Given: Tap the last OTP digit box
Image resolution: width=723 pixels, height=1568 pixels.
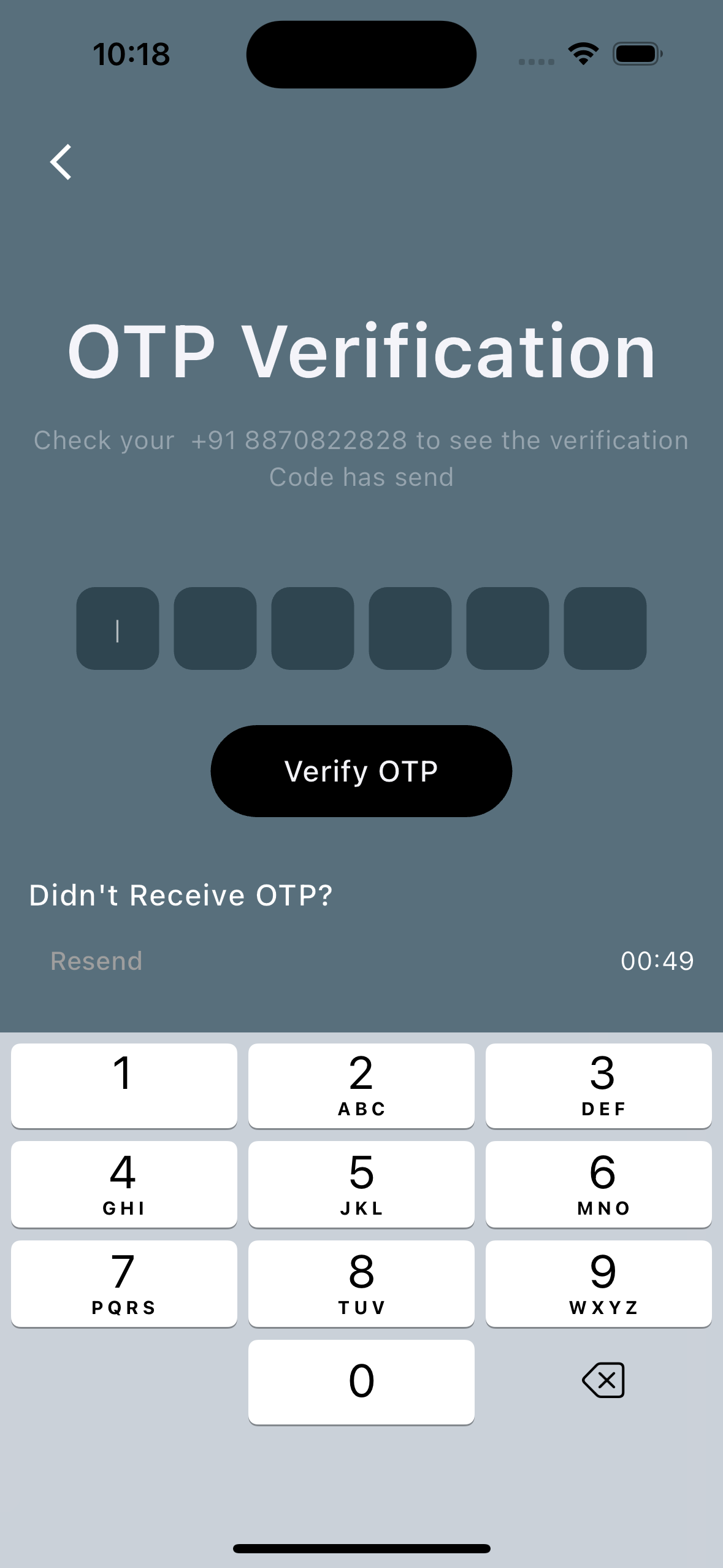Looking at the screenshot, I should click(605, 628).
